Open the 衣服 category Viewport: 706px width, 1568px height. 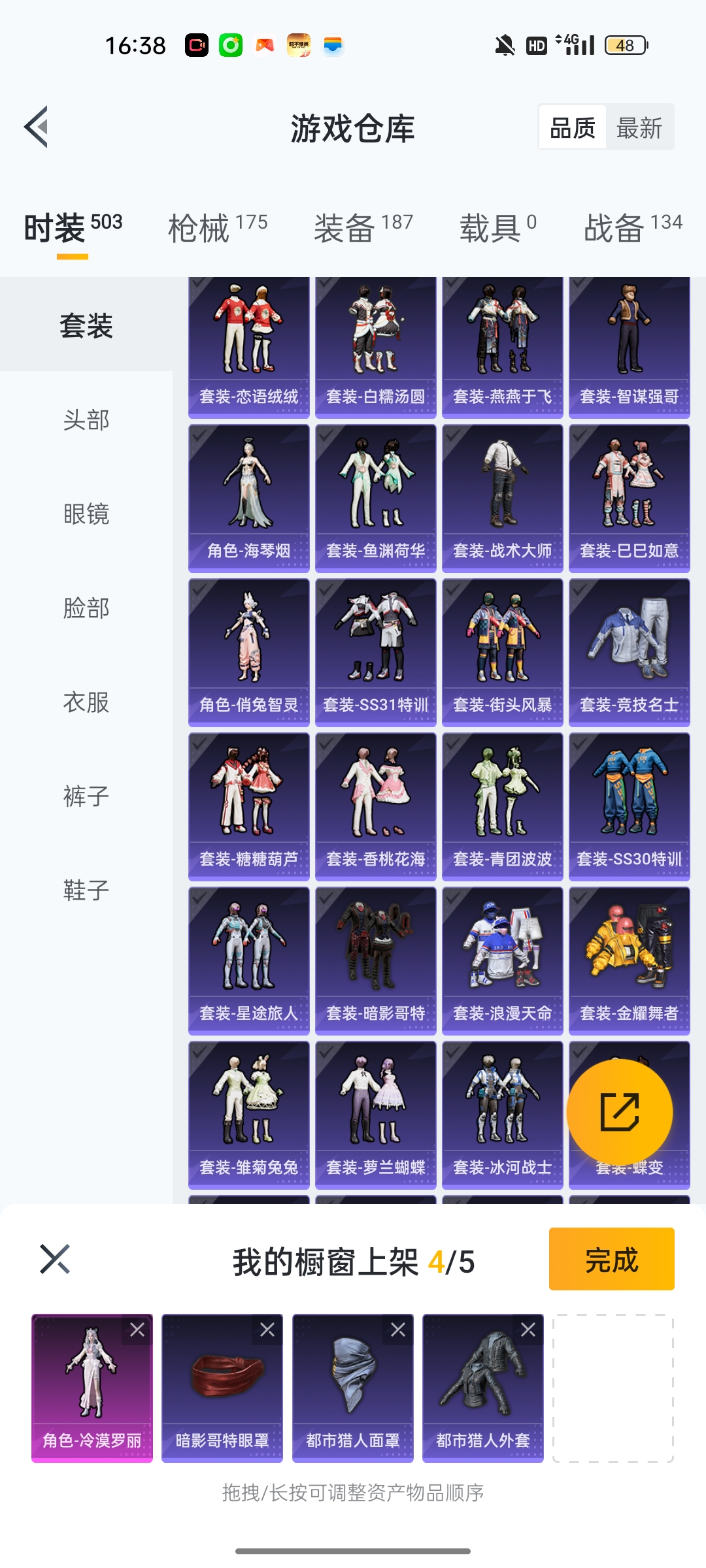(x=86, y=702)
